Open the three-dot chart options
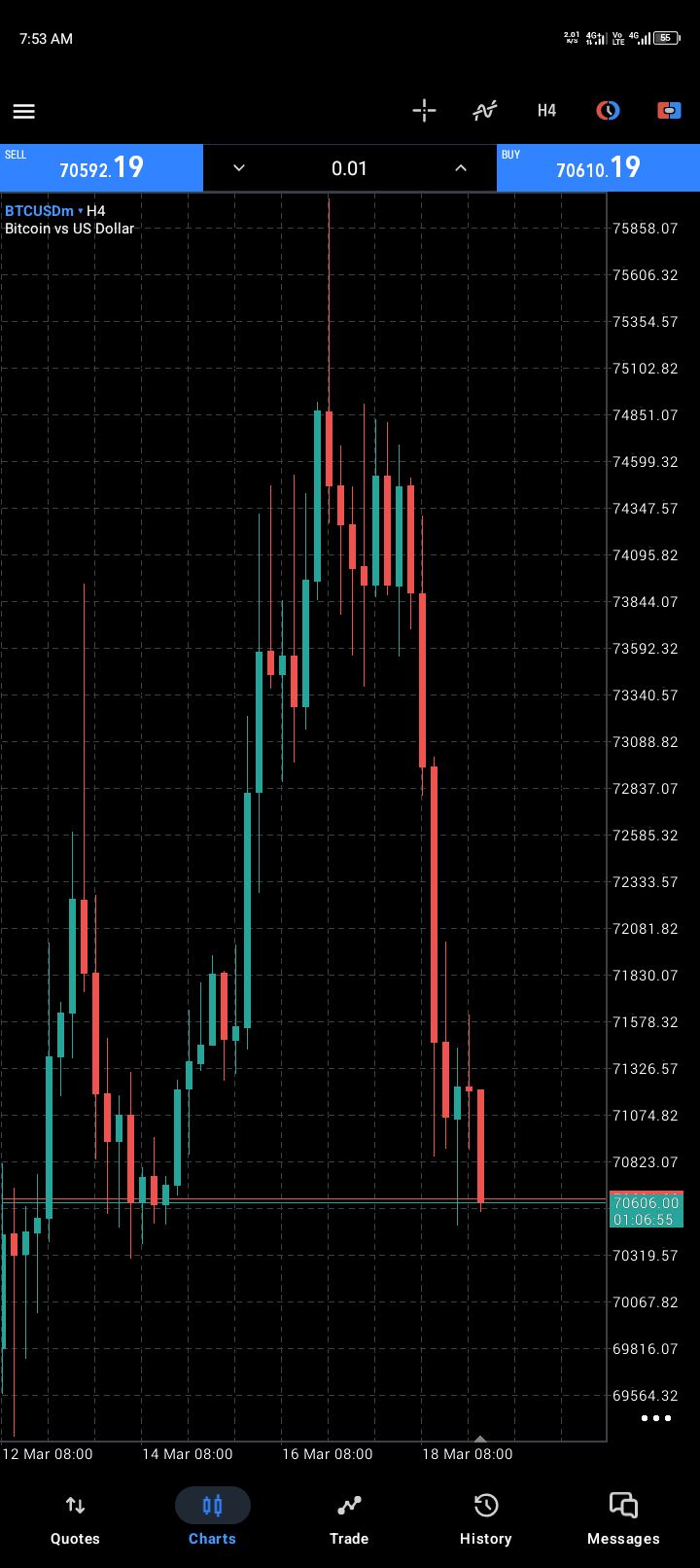The height and width of the screenshot is (1568, 700). pyautogui.click(x=656, y=1418)
